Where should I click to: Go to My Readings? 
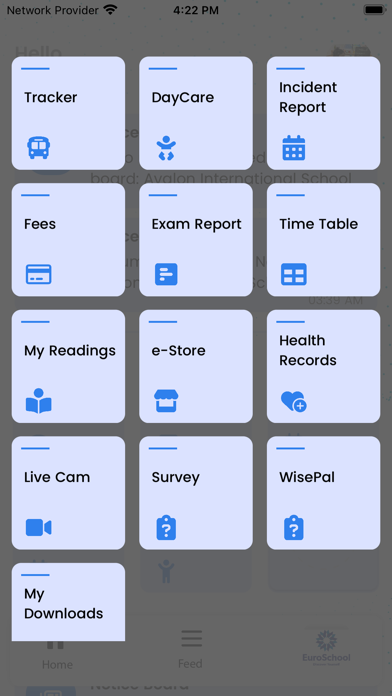tap(68, 366)
